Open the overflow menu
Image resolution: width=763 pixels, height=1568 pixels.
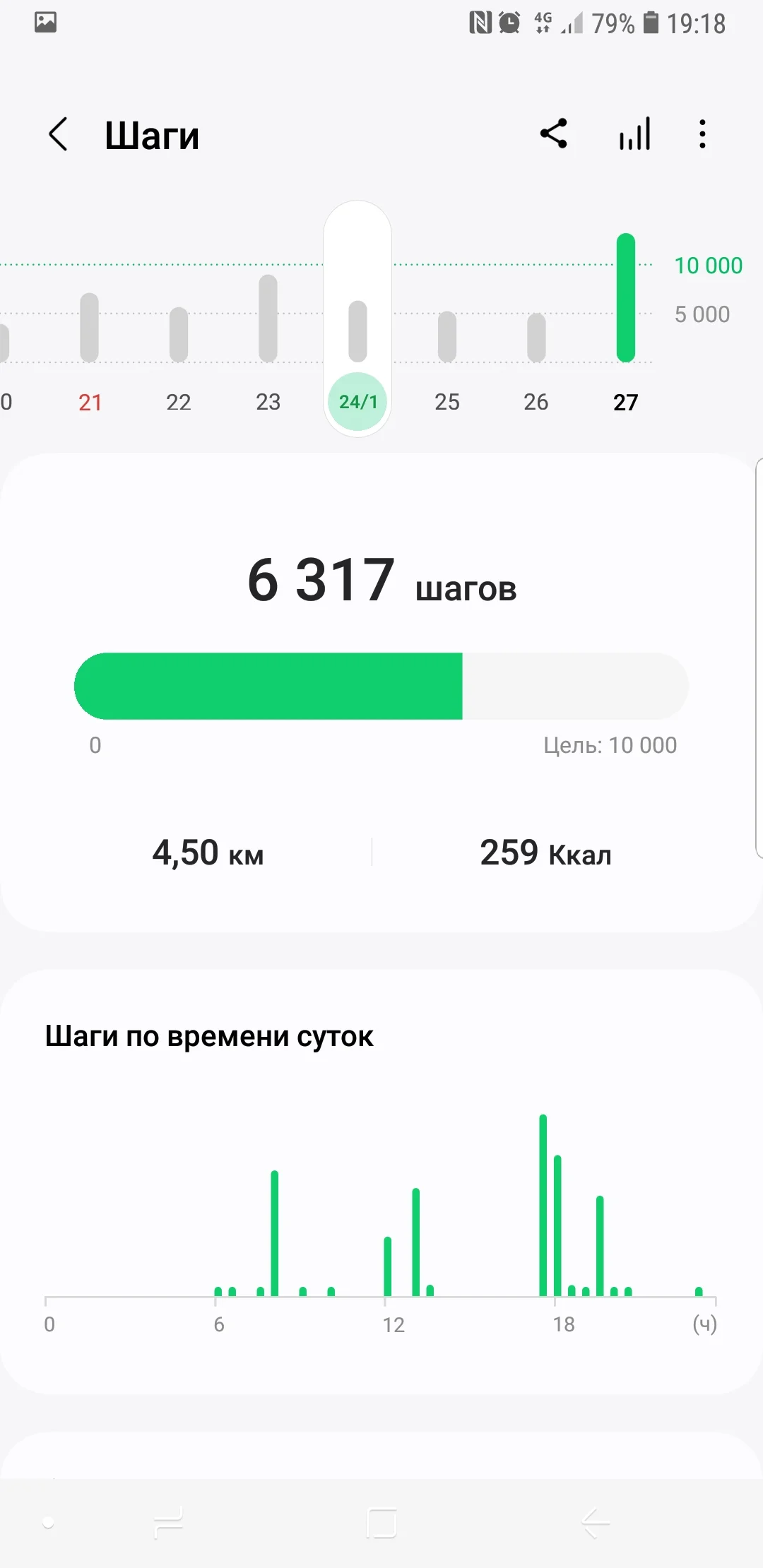[702, 133]
